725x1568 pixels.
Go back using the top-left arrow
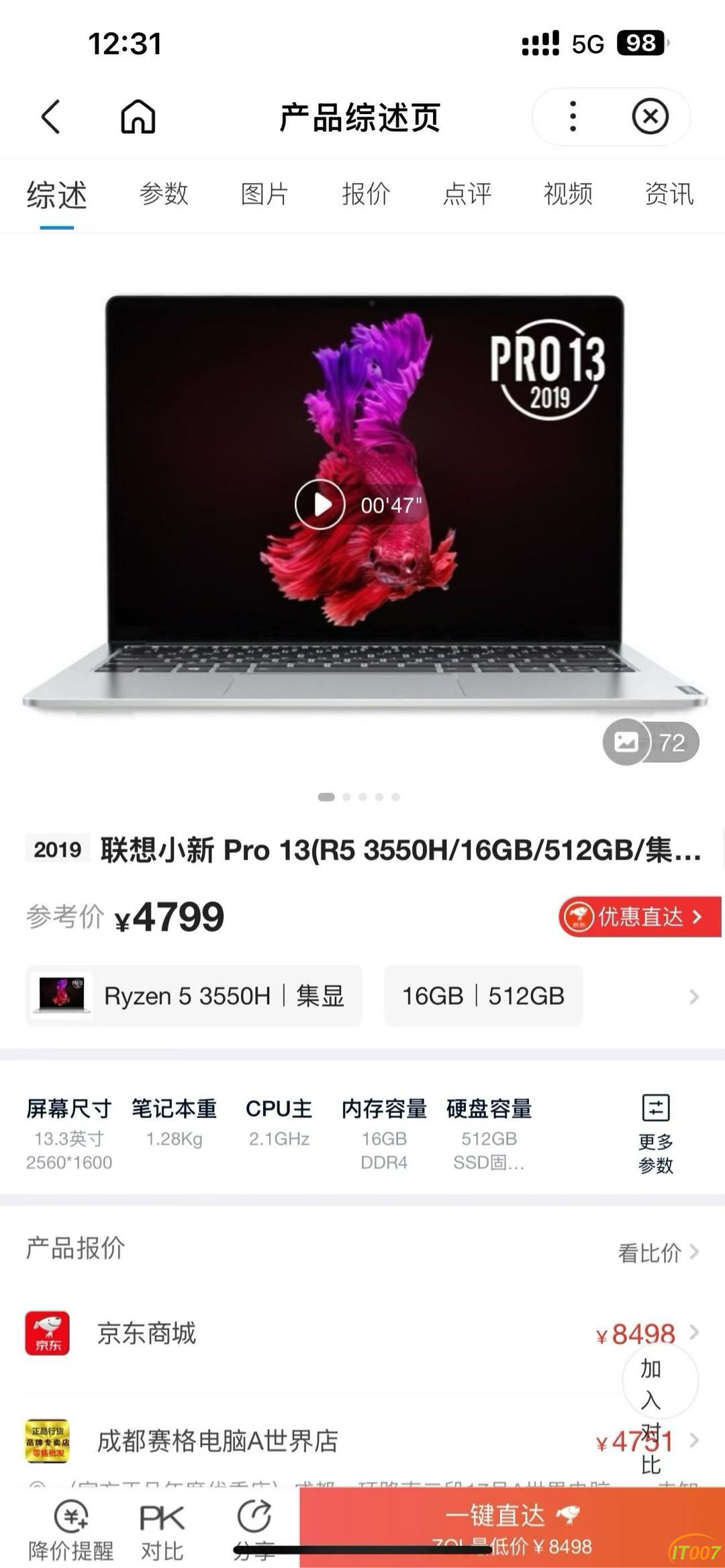pyautogui.click(x=51, y=117)
